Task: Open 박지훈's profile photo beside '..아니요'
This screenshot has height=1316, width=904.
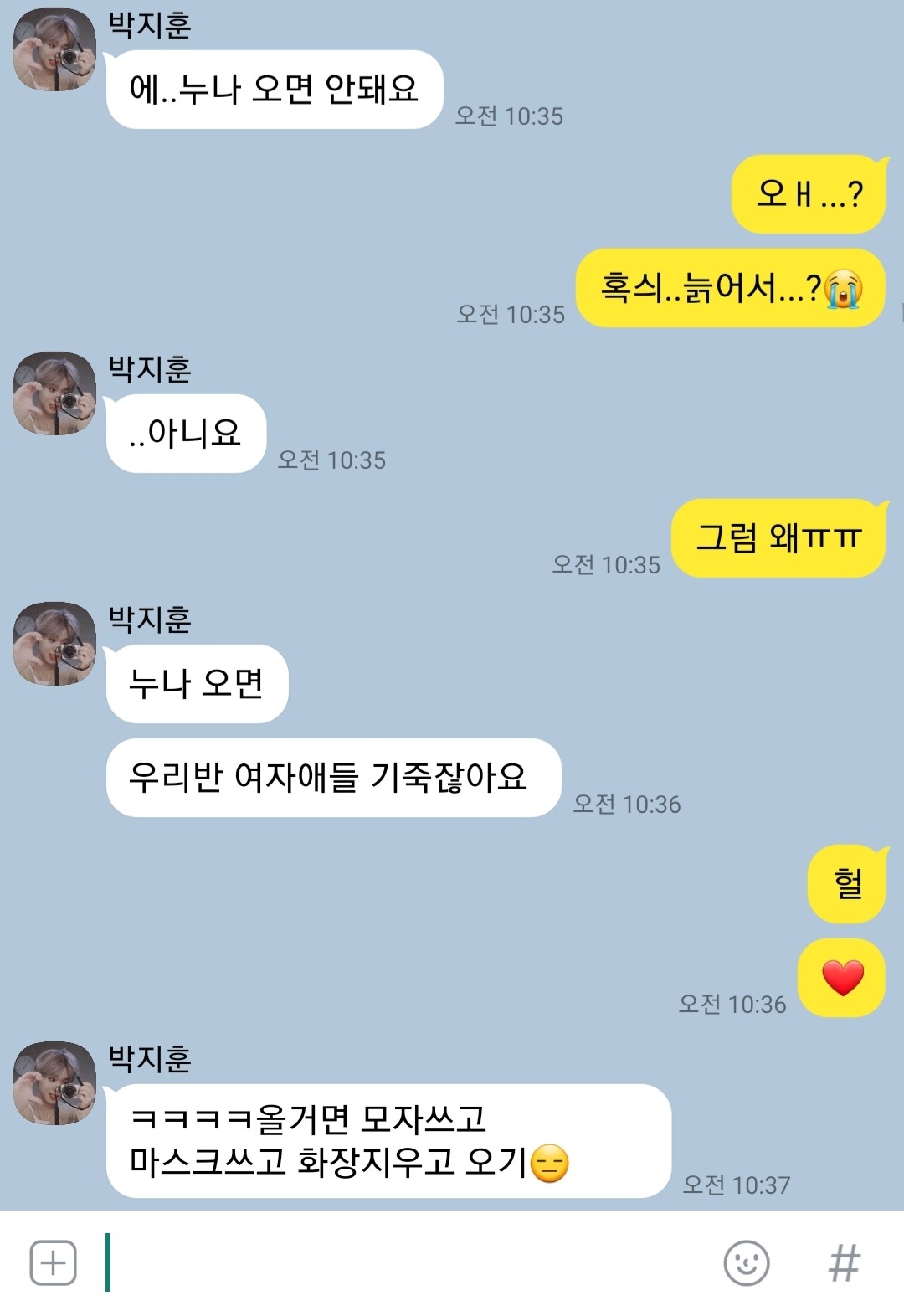Action: point(54,393)
